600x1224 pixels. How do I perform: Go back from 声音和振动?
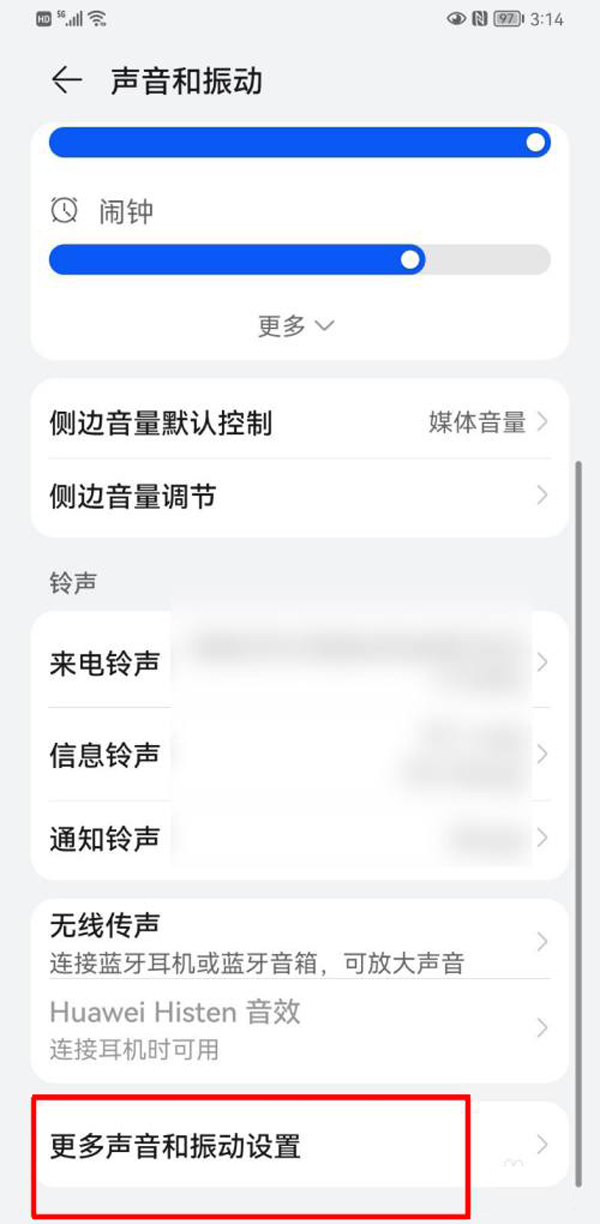[66, 80]
